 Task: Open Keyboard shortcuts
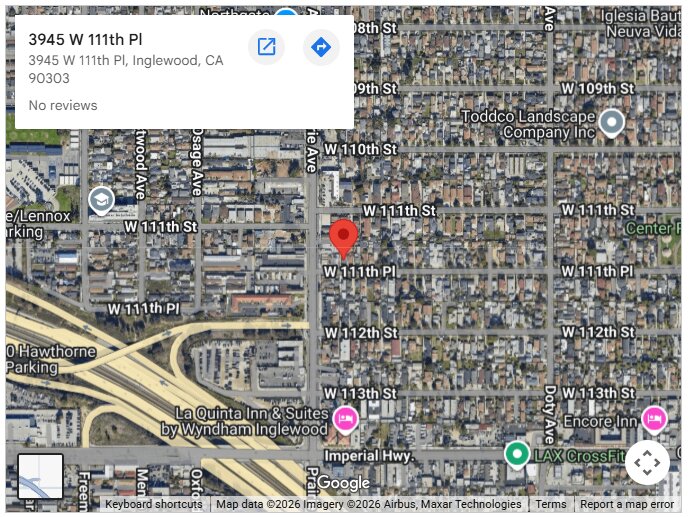(x=153, y=505)
